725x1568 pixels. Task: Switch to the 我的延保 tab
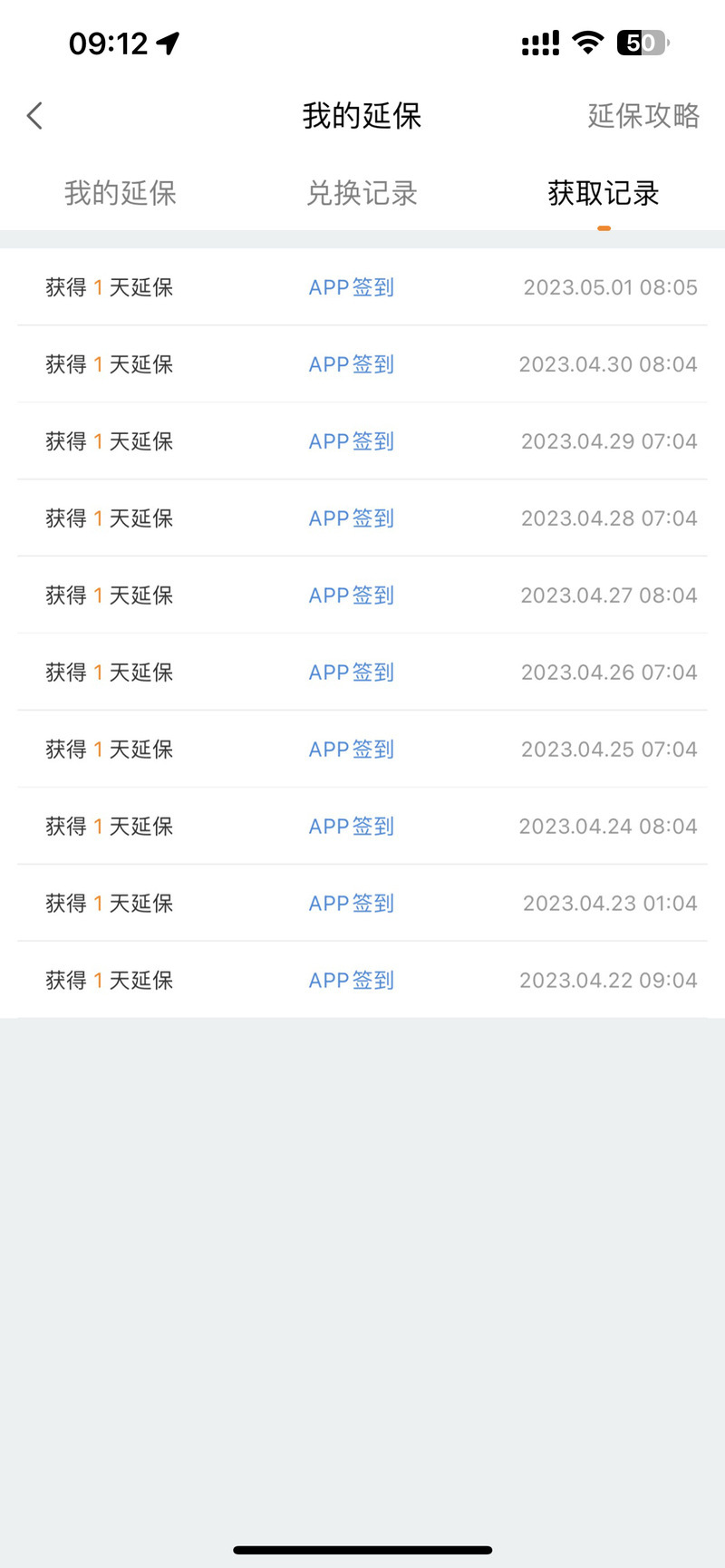pyautogui.click(x=121, y=193)
